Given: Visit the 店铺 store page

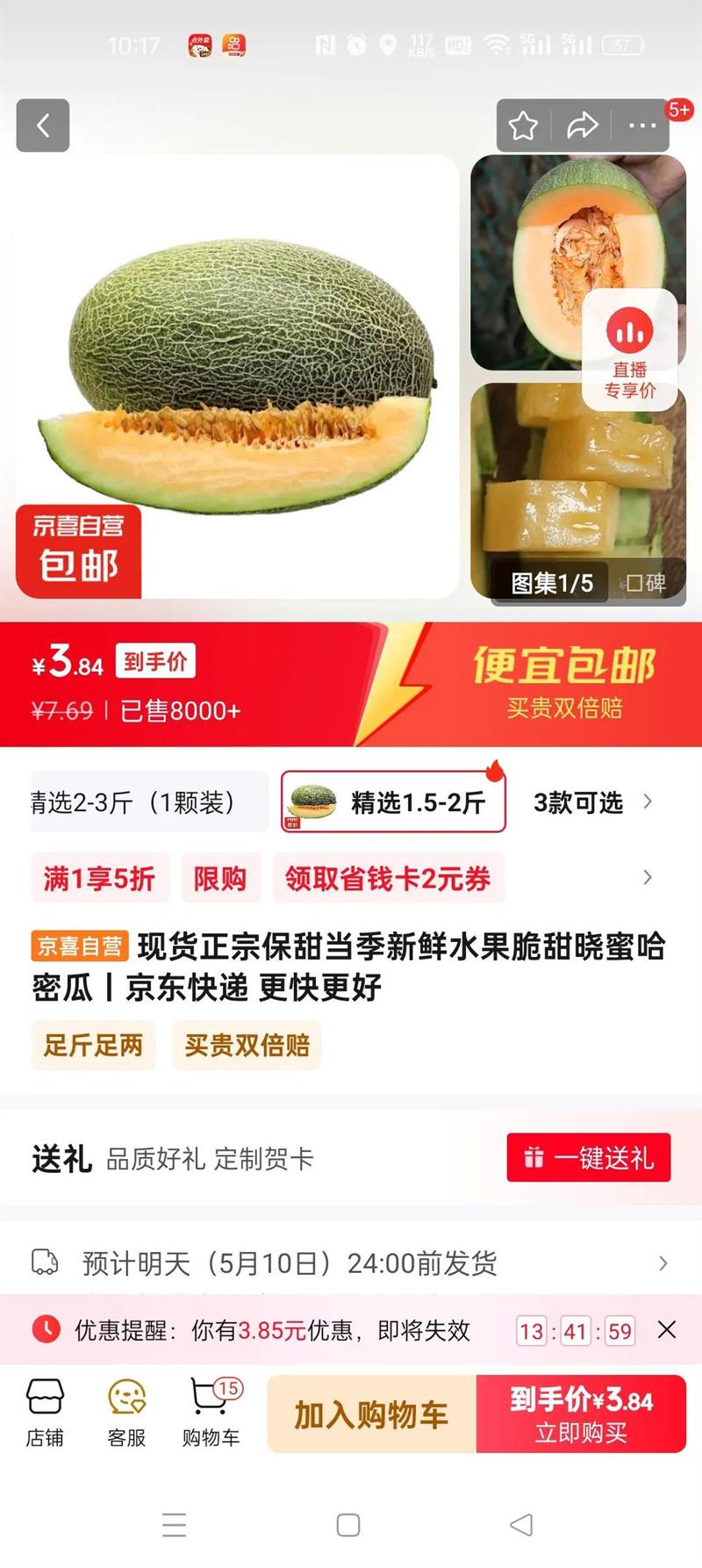Looking at the screenshot, I should (x=45, y=1413).
